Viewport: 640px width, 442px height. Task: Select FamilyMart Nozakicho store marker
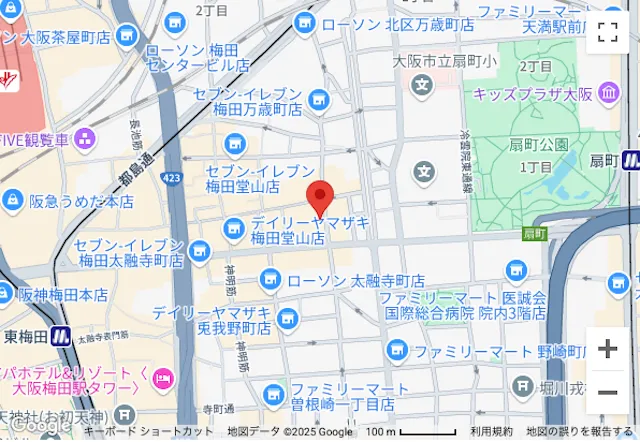point(397,351)
